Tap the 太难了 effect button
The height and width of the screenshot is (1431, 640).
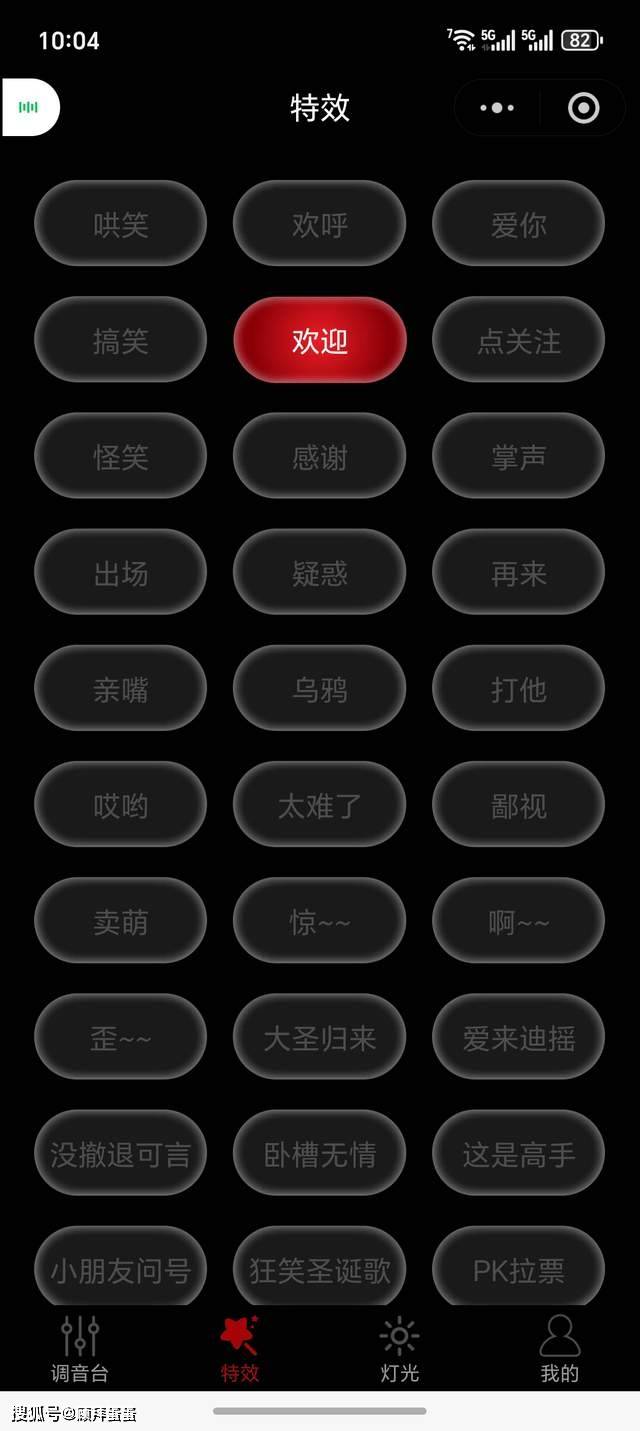coord(320,804)
